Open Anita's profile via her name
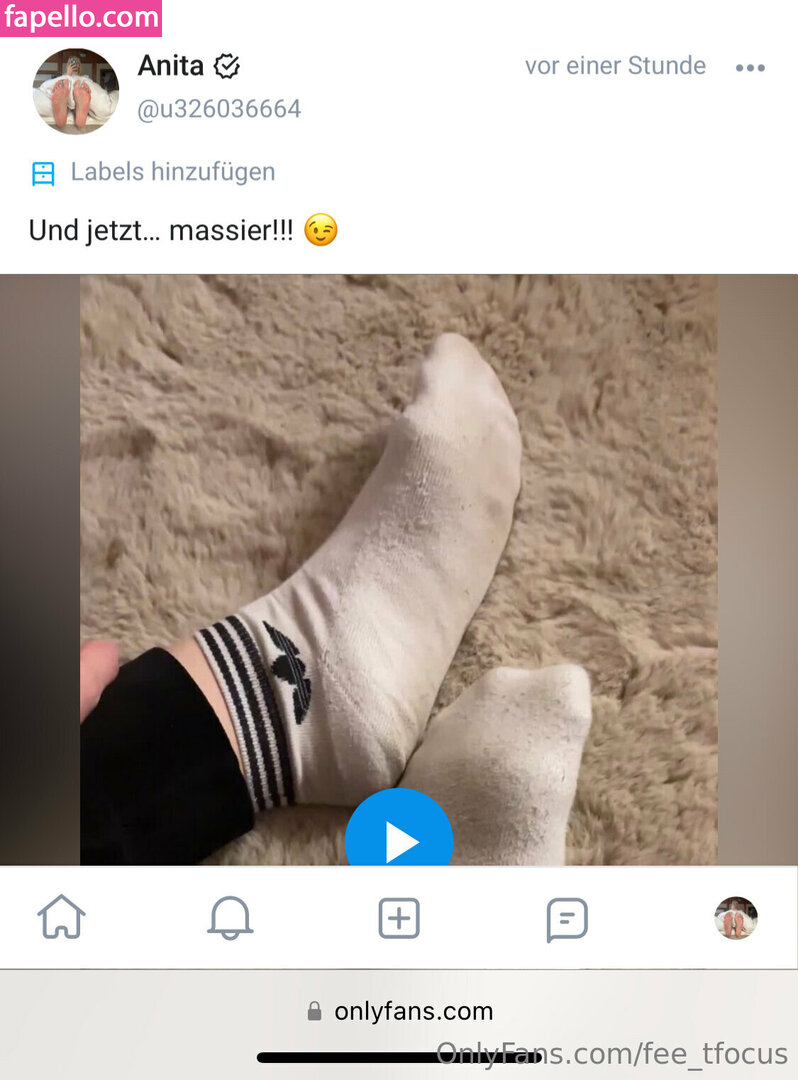 coord(171,66)
